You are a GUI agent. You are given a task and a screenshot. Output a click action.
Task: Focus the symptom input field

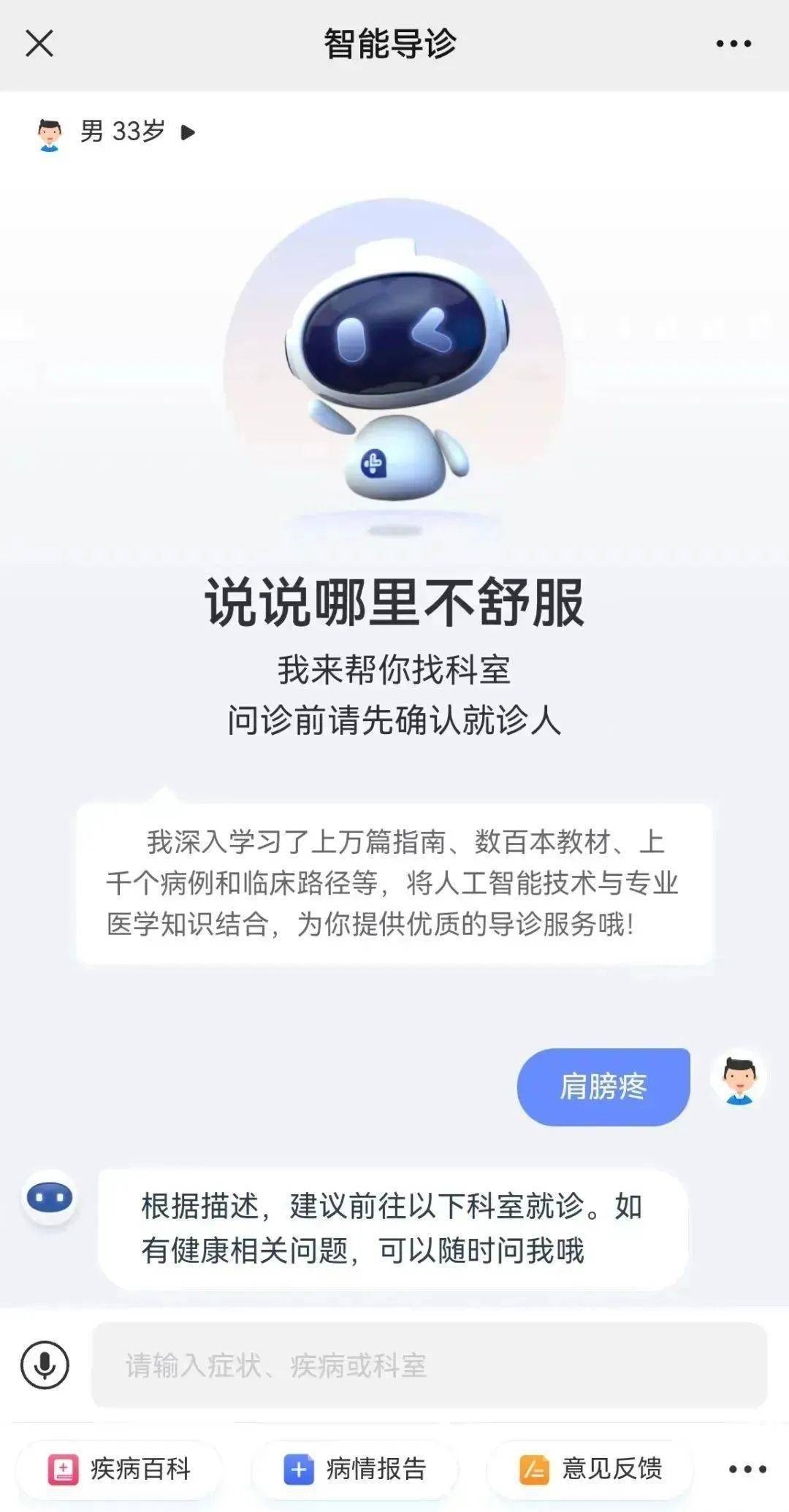pyautogui.click(x=429, y=1364)
